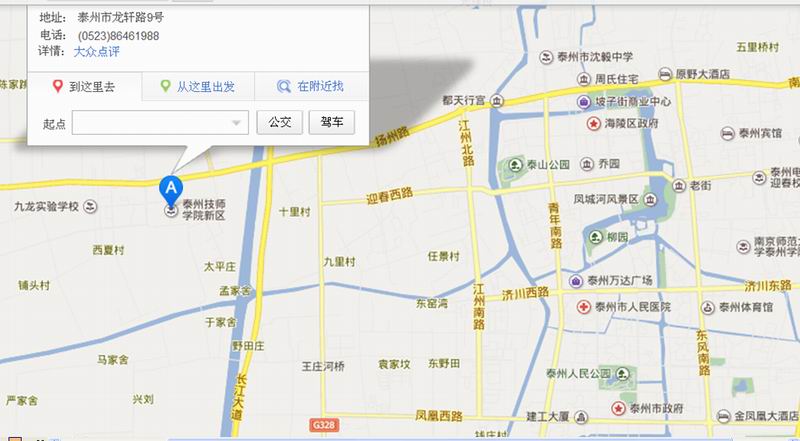Get driving directions with 驾车 button
This screenshot has width=800, height=441.
tap(332, 122)
